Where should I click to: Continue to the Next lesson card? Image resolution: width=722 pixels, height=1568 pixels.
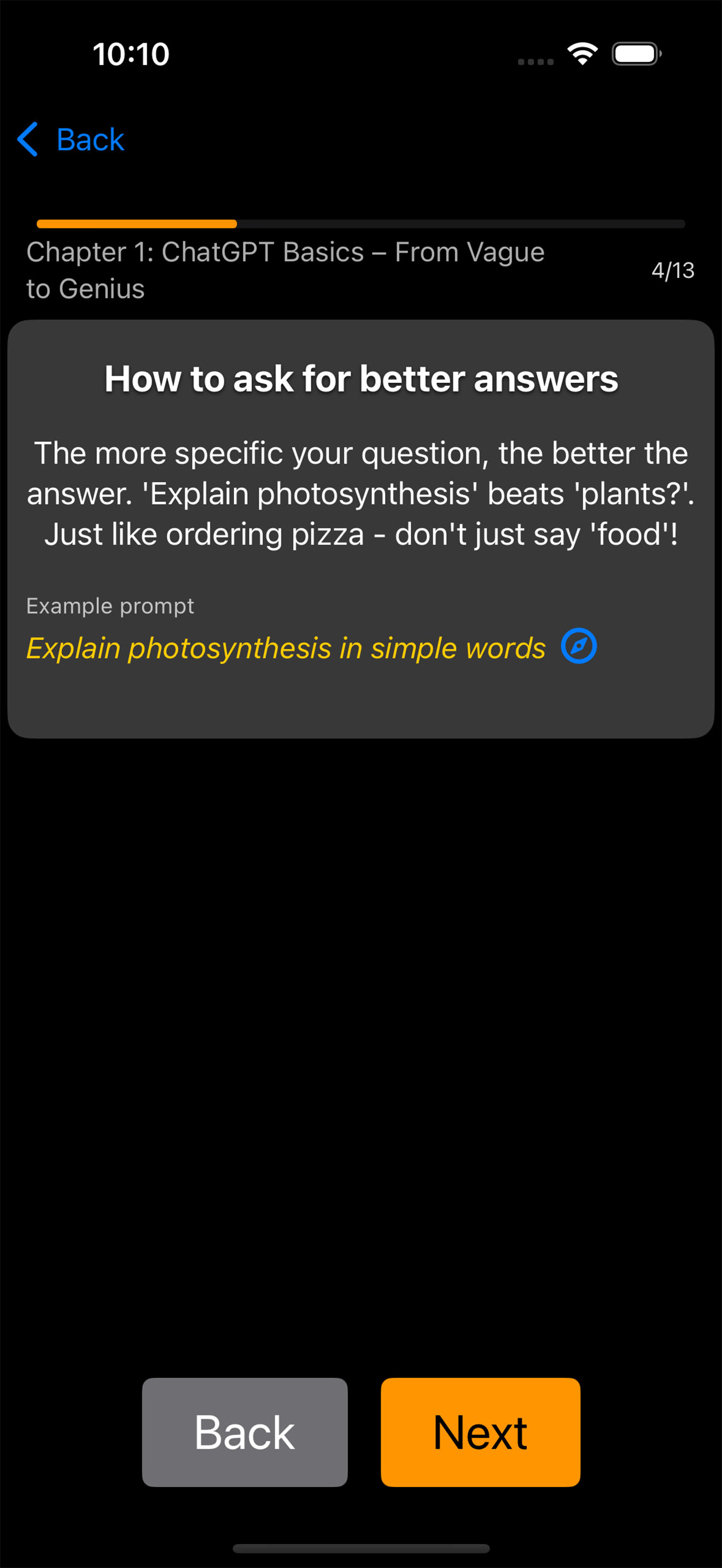click(x=480, y=1432)
